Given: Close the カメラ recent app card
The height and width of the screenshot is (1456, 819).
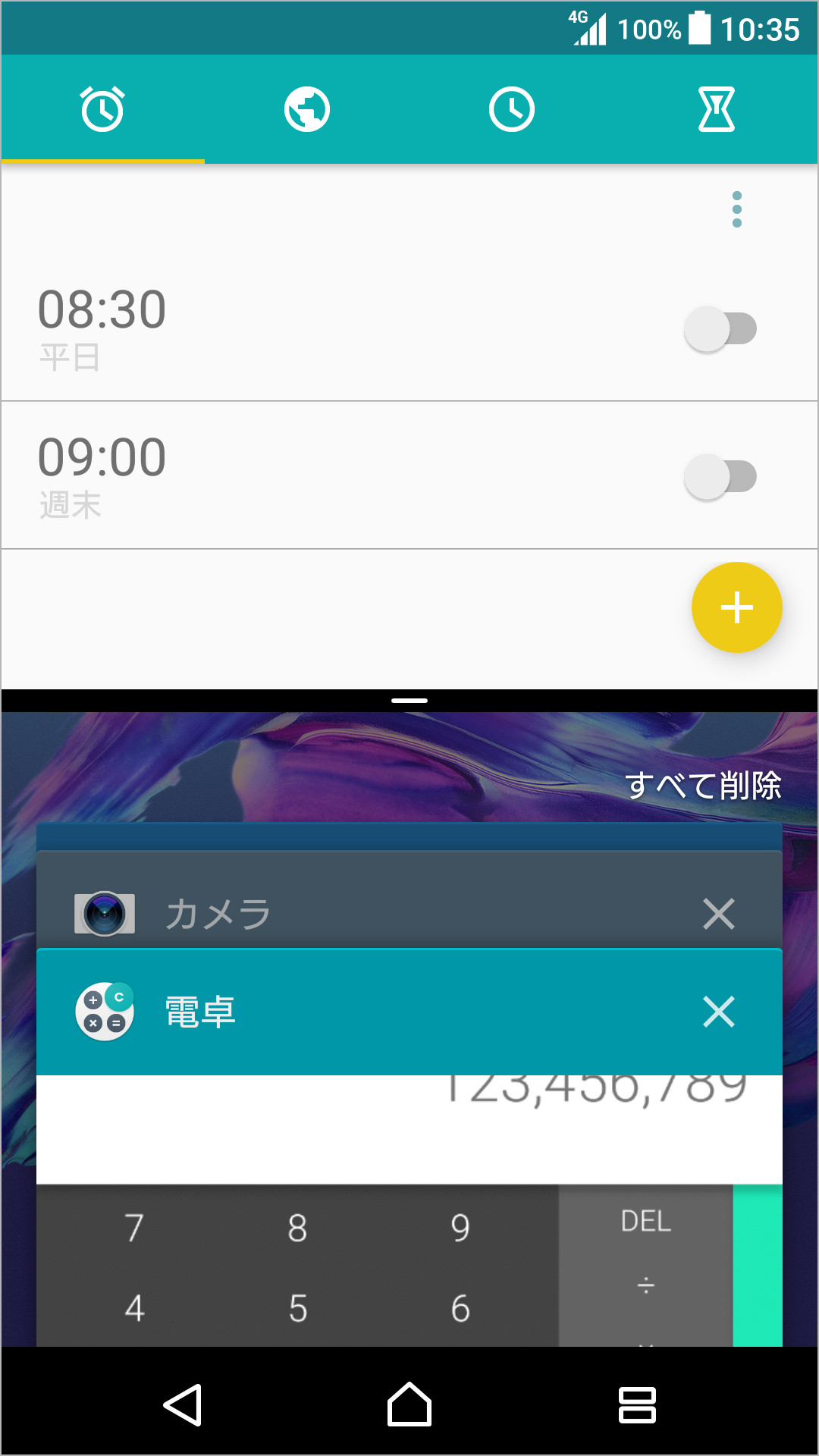Looking at the screenshot, I should [718, 913].
